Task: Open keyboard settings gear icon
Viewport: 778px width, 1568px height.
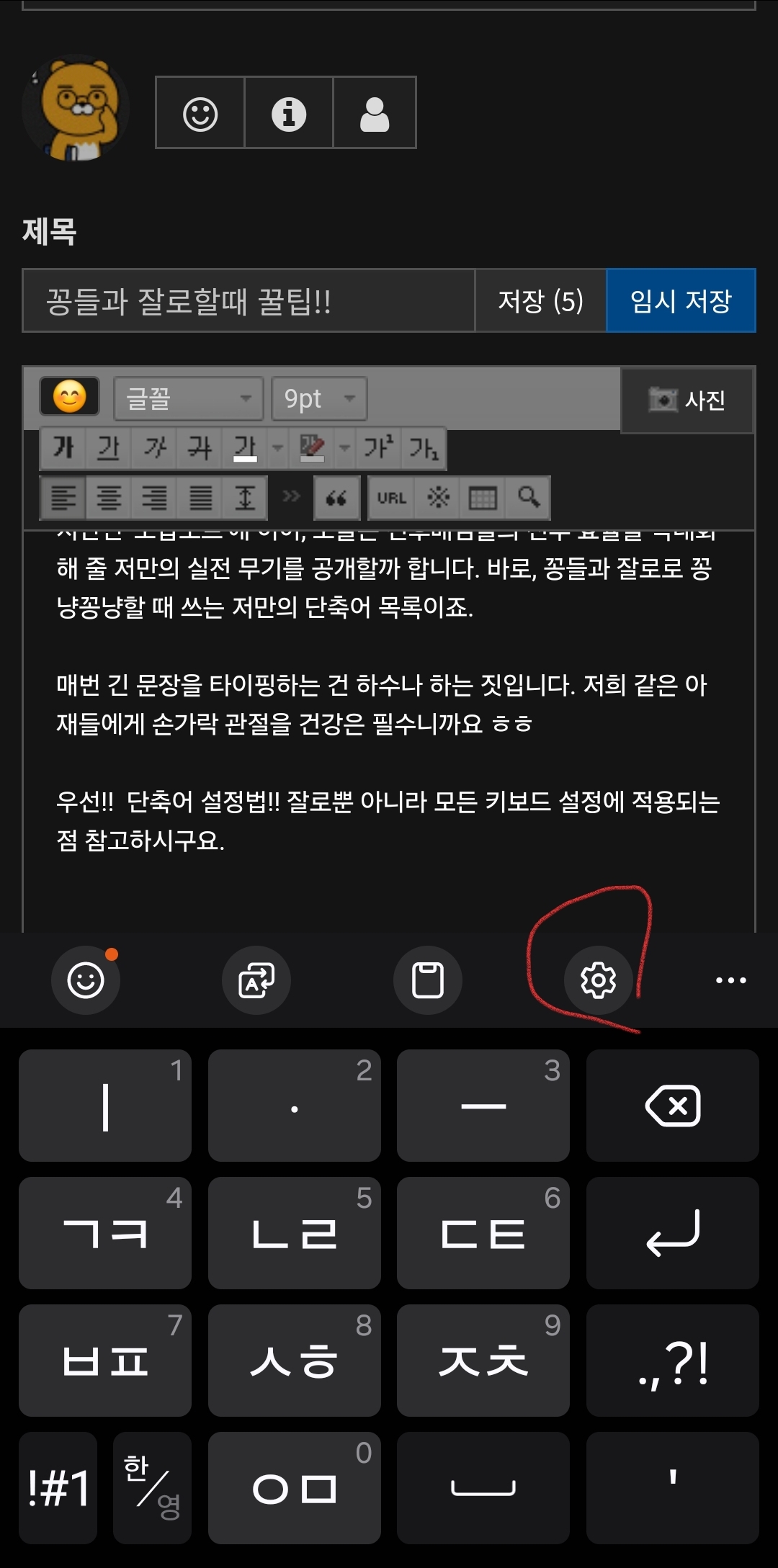Action: click(x=598, y=980)
